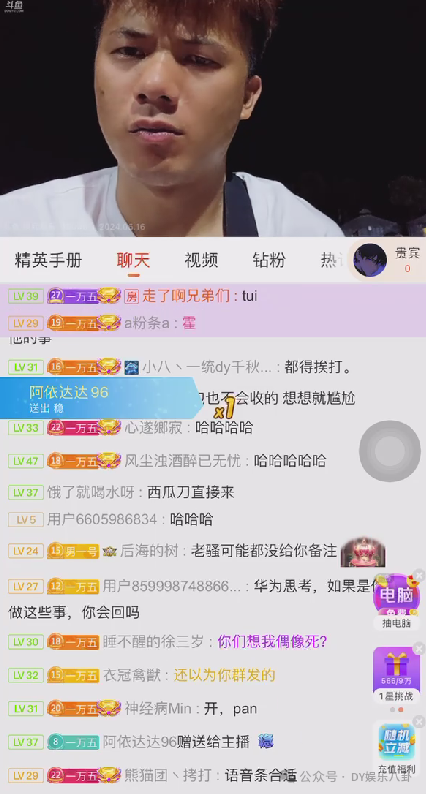Open the 精英手册 tab
This screenshot has height=794, width=426.
(49, 260)
